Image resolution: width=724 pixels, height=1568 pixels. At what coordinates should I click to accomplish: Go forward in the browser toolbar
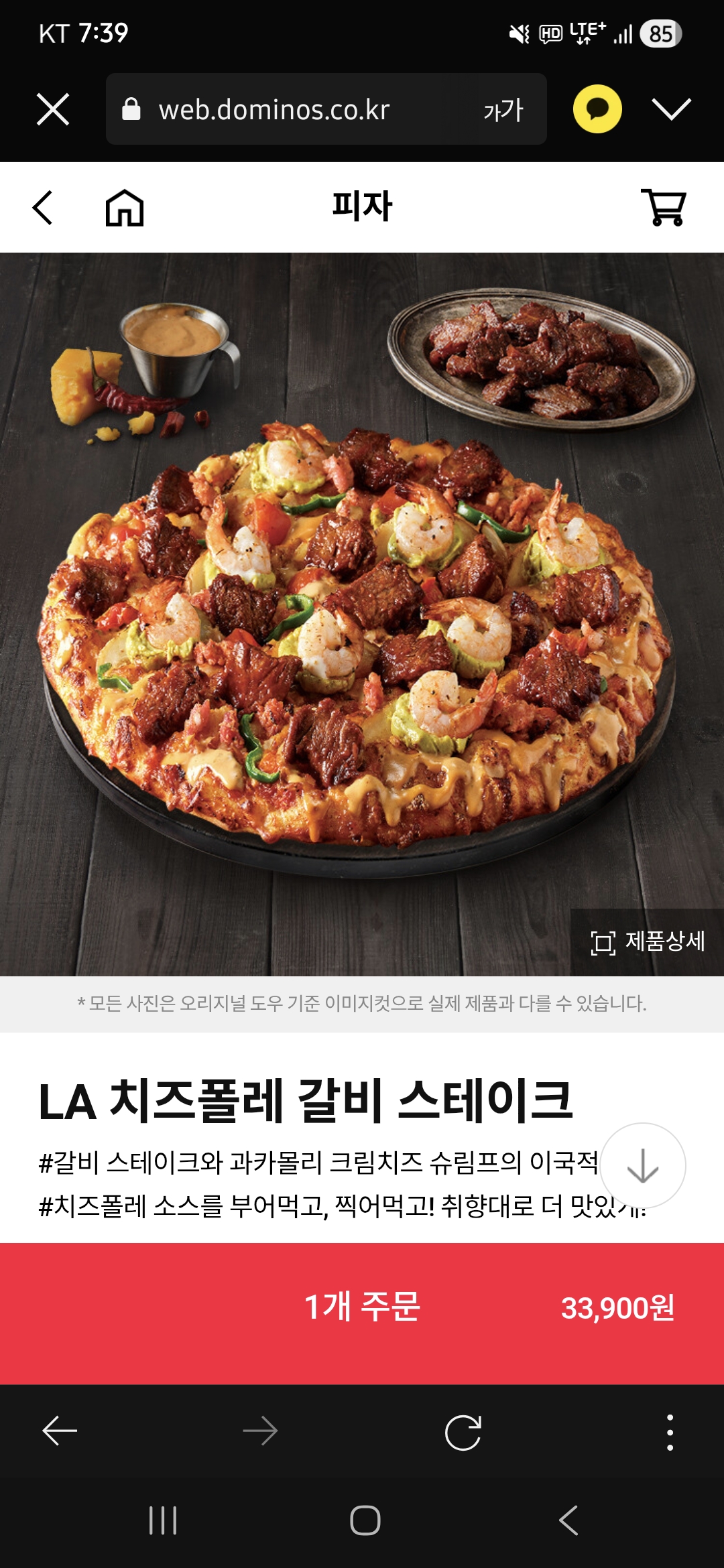tap(260, 1431)
